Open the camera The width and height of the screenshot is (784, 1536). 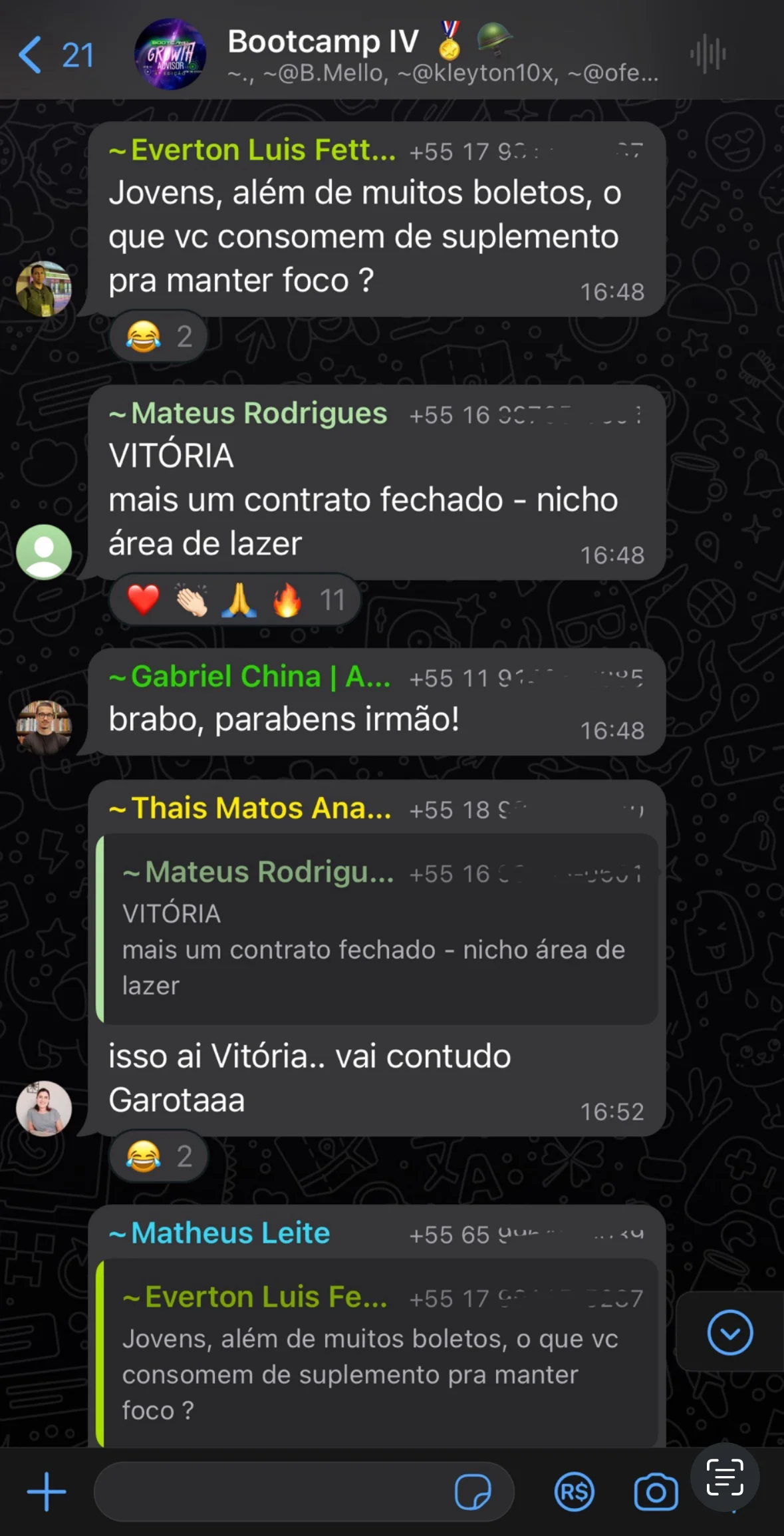[656, 1491]
